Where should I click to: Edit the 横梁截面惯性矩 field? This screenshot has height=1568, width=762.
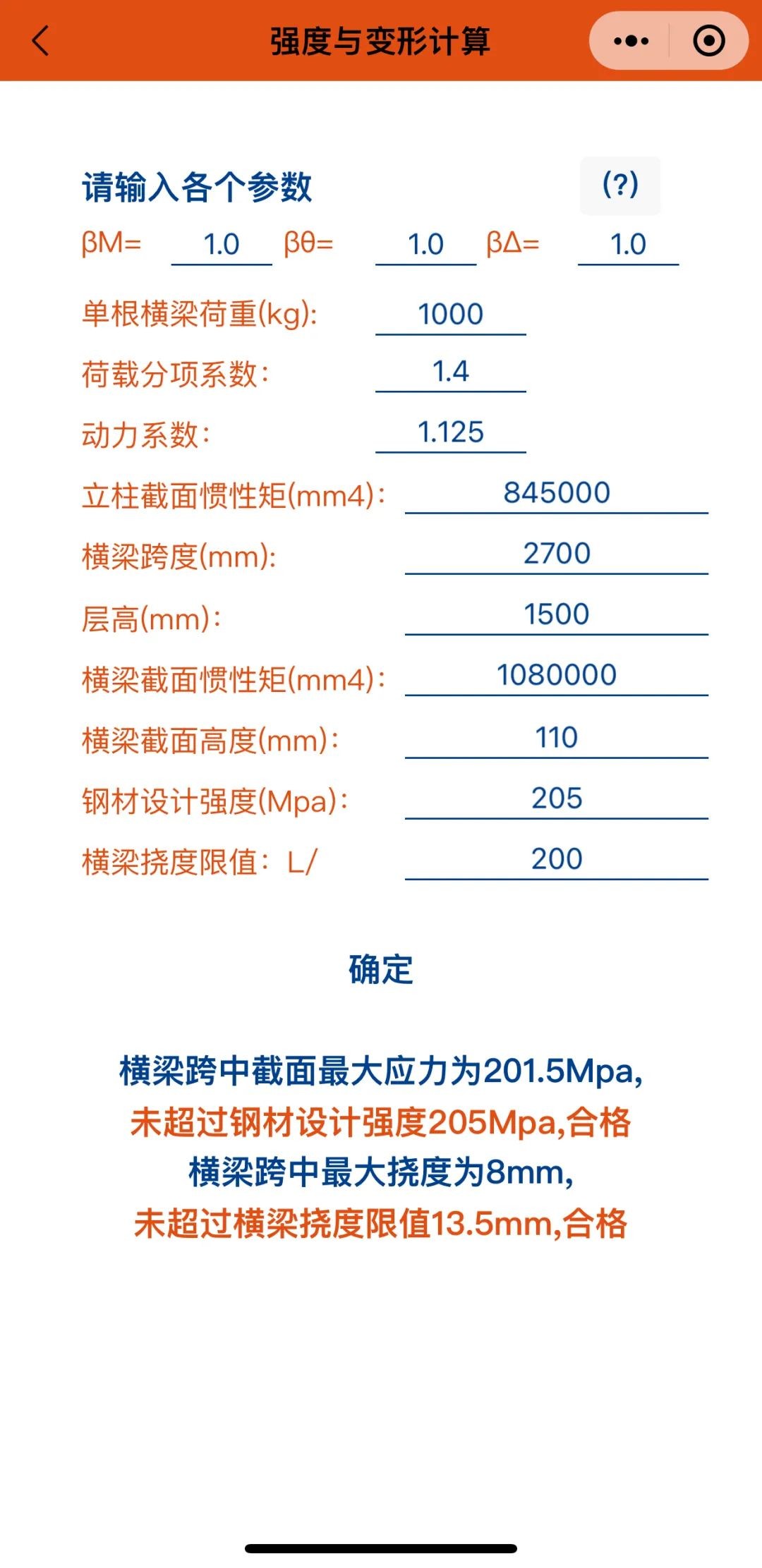(x=556, y=675)
